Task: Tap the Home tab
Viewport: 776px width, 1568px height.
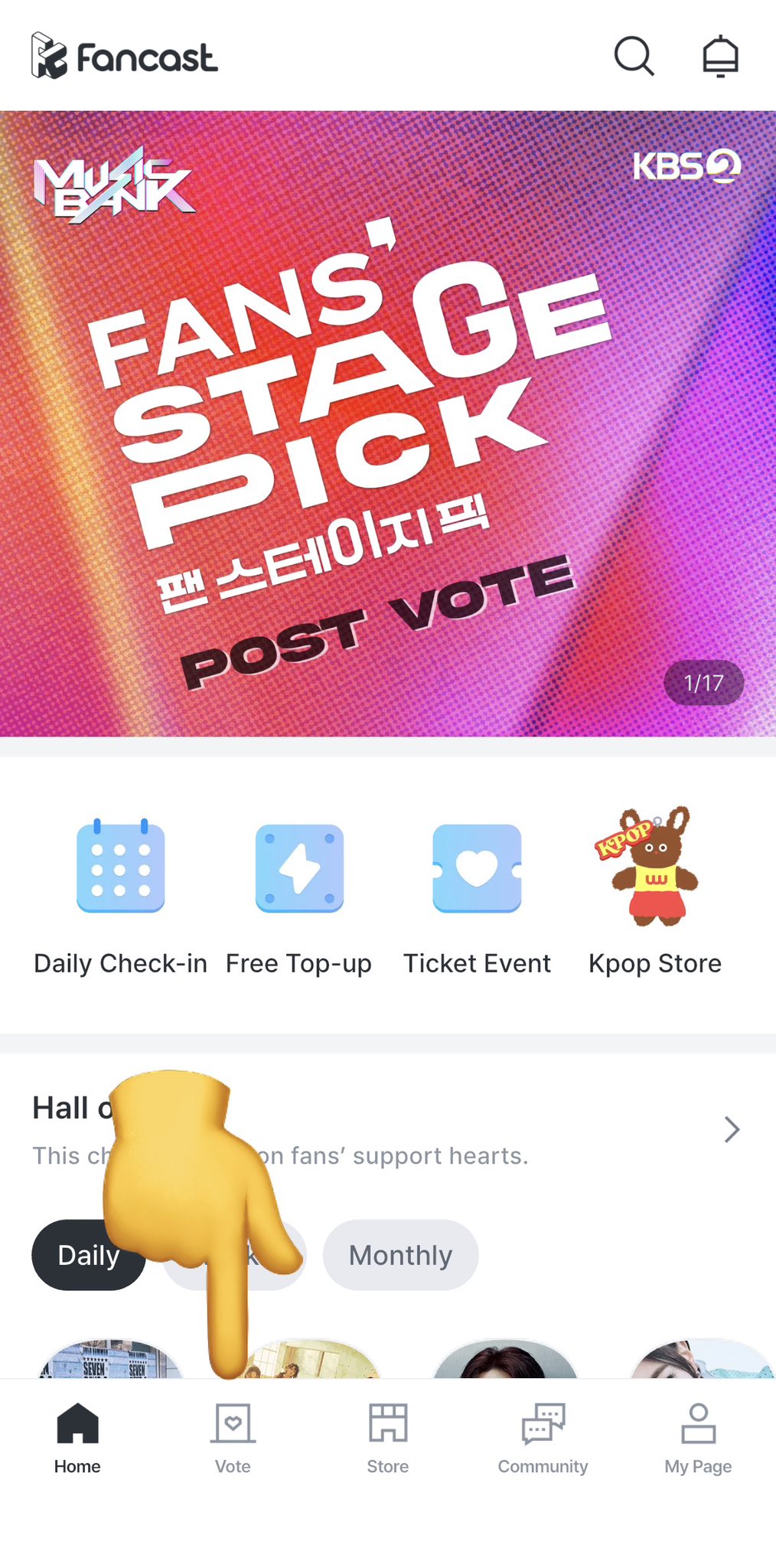Action: click(x=77, y=1438)
